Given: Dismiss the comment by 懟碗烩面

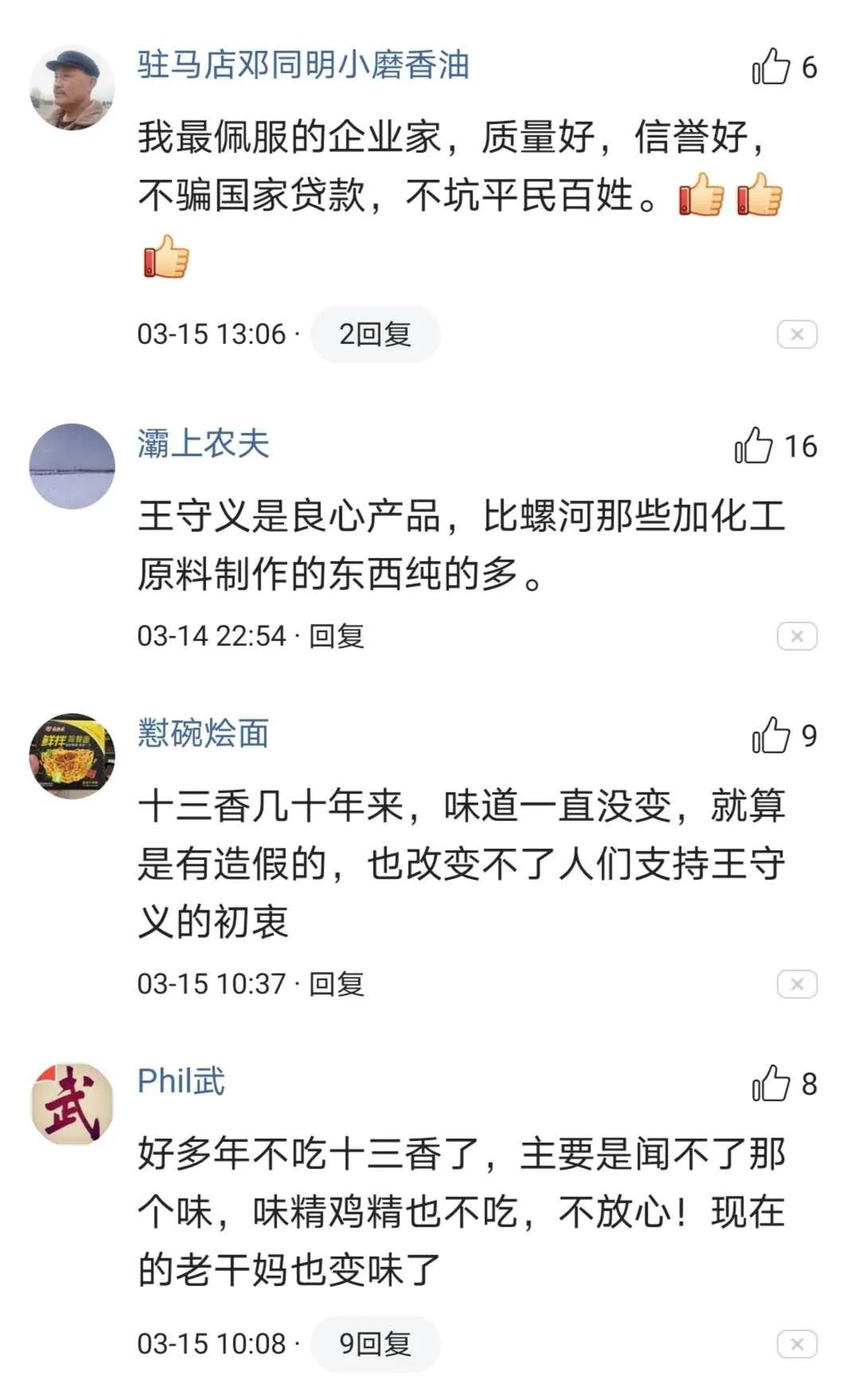Looking at the screenshot, I should [x=796, y=984].
